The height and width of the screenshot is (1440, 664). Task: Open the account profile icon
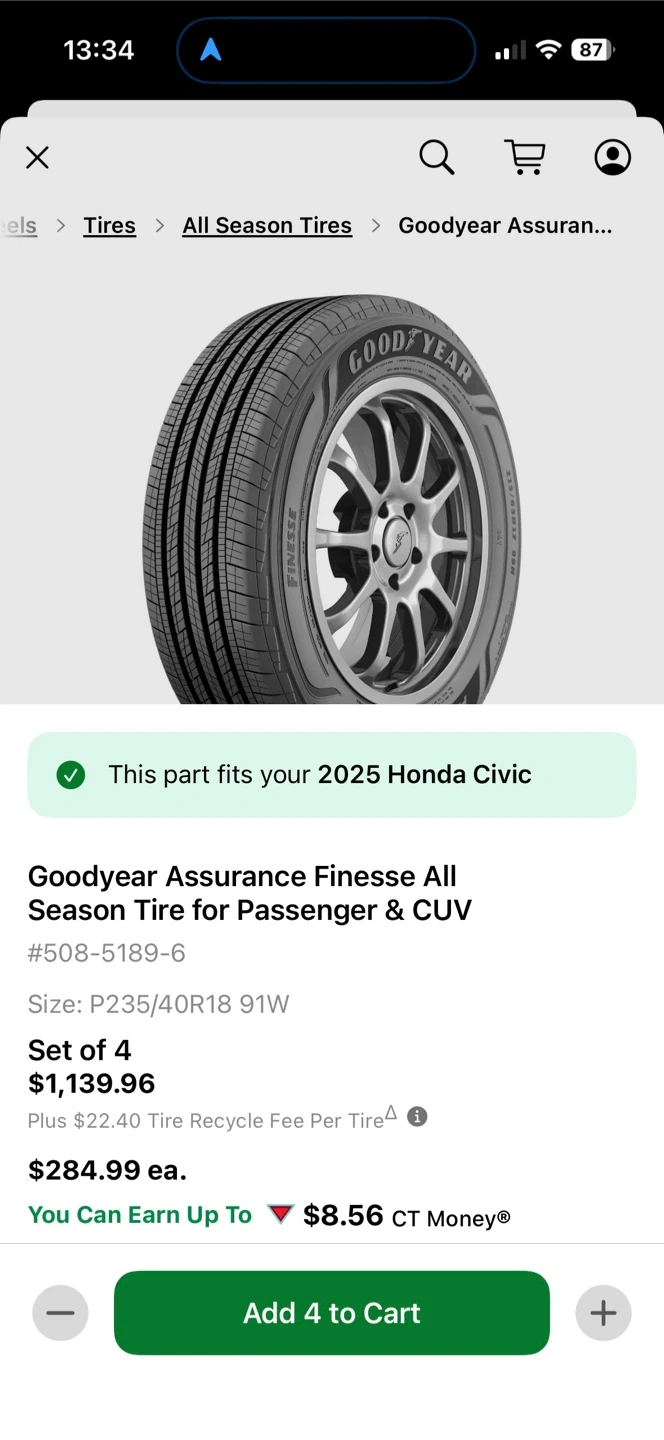click(612, 157)
